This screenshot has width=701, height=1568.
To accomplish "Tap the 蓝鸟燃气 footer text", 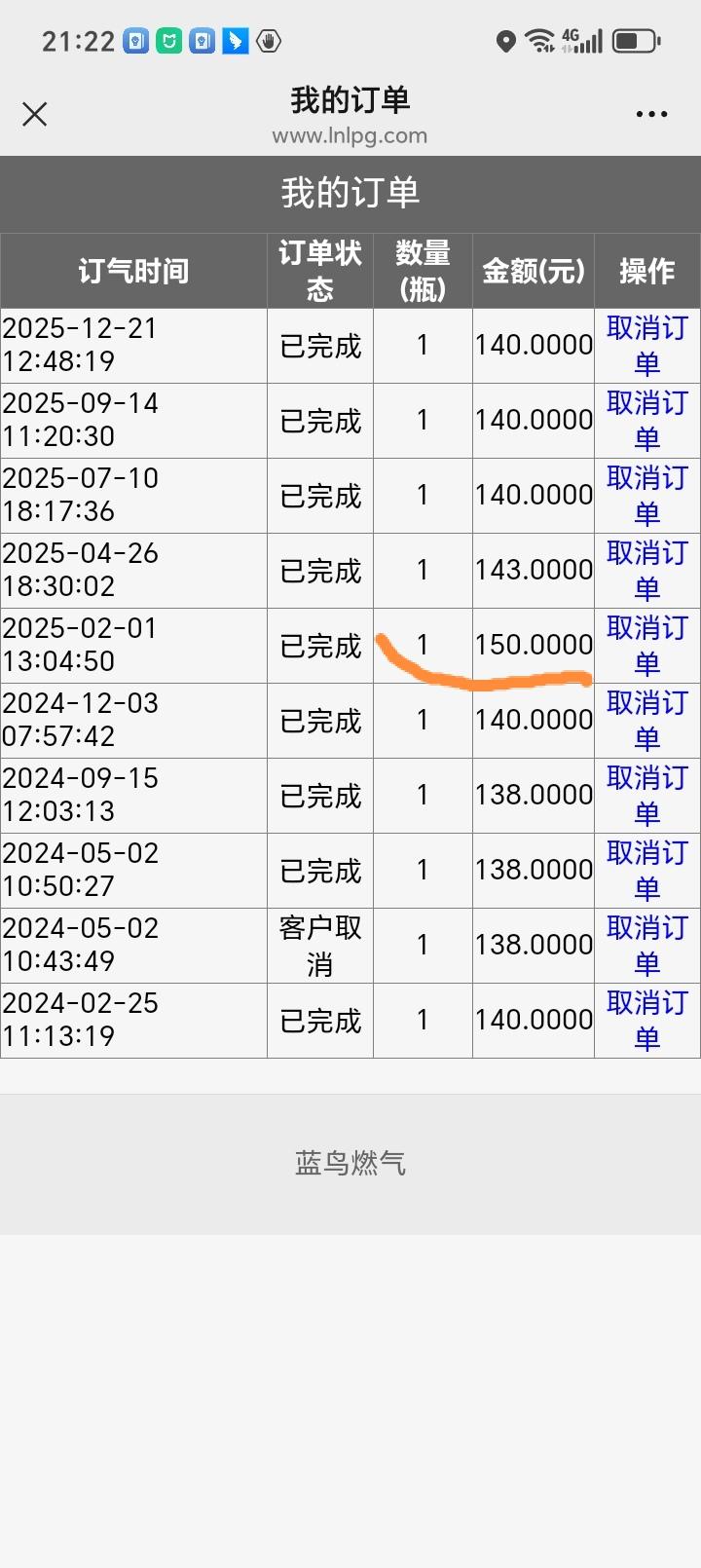I will (x=350, y=1163).
